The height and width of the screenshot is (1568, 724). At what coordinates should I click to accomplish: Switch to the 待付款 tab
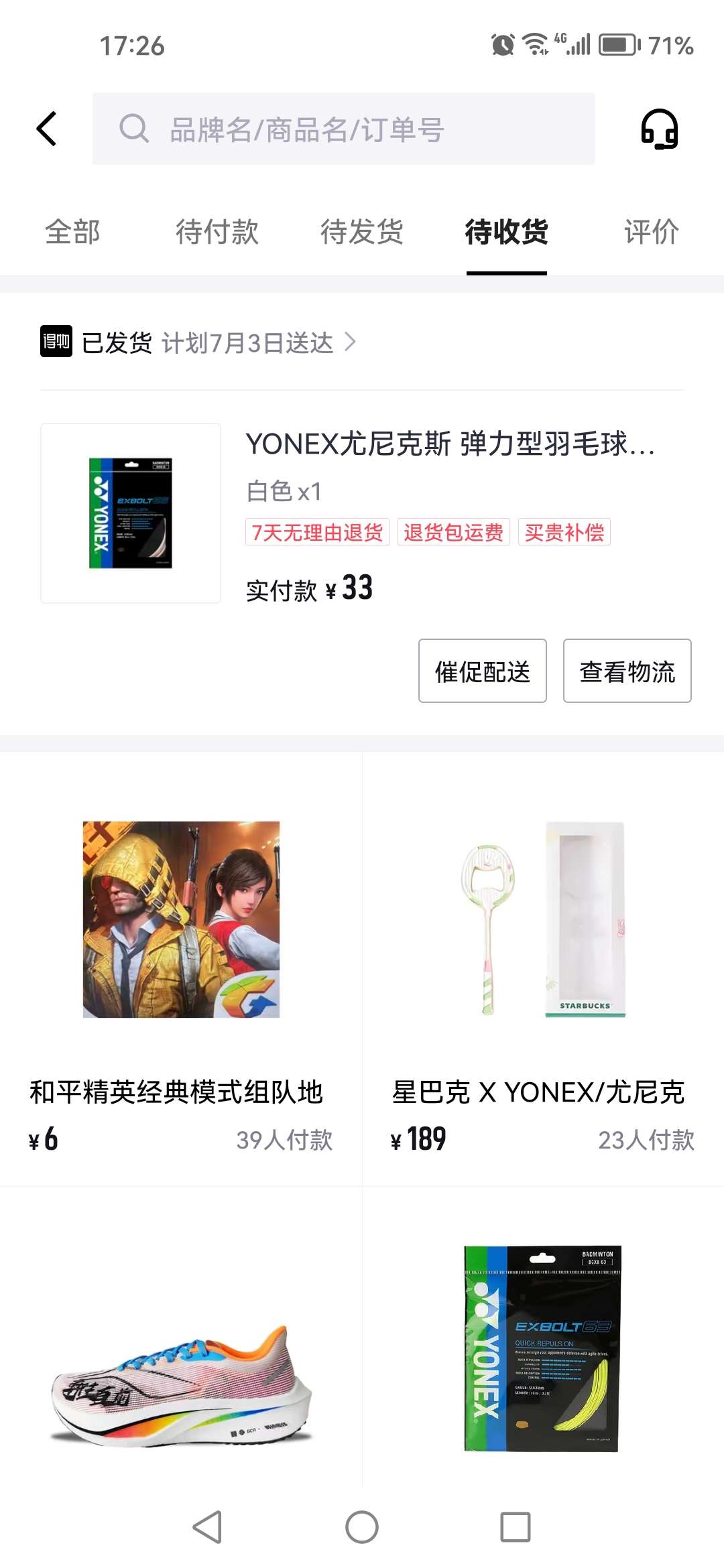(217, 232)
